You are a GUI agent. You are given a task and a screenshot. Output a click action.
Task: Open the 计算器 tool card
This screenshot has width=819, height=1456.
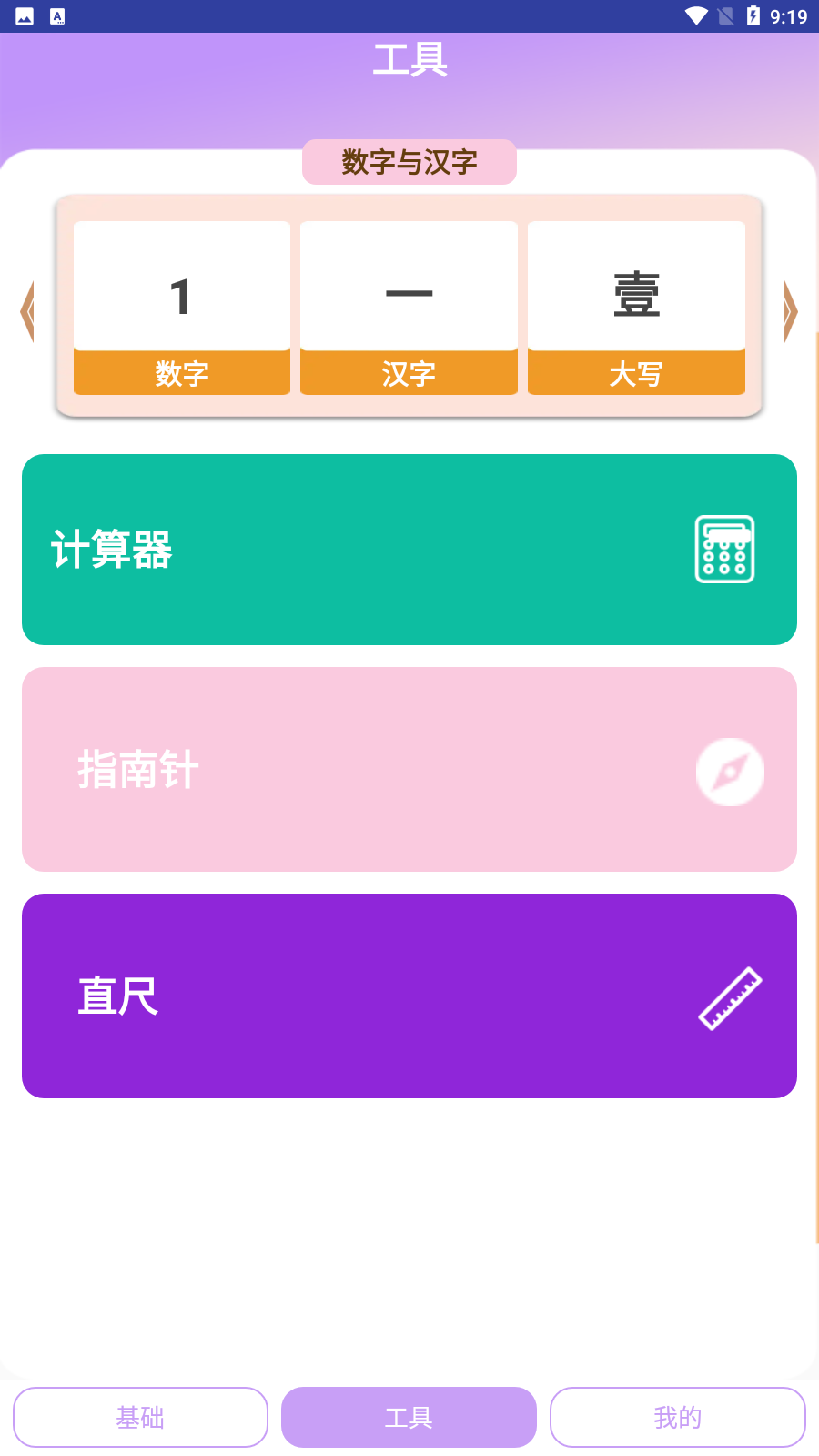click(x=409, y=549)
